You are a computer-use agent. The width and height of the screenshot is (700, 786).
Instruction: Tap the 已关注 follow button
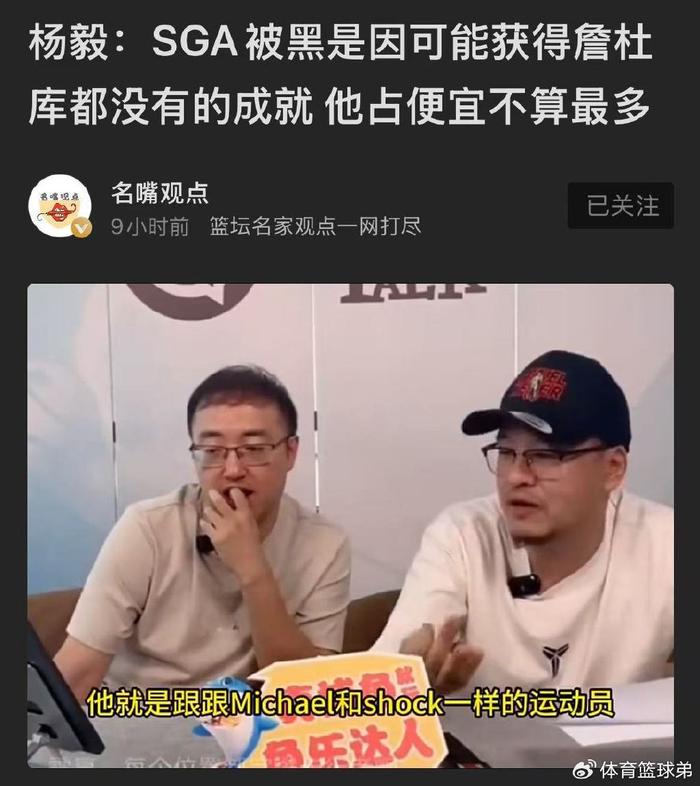click(x=621, y=206)
